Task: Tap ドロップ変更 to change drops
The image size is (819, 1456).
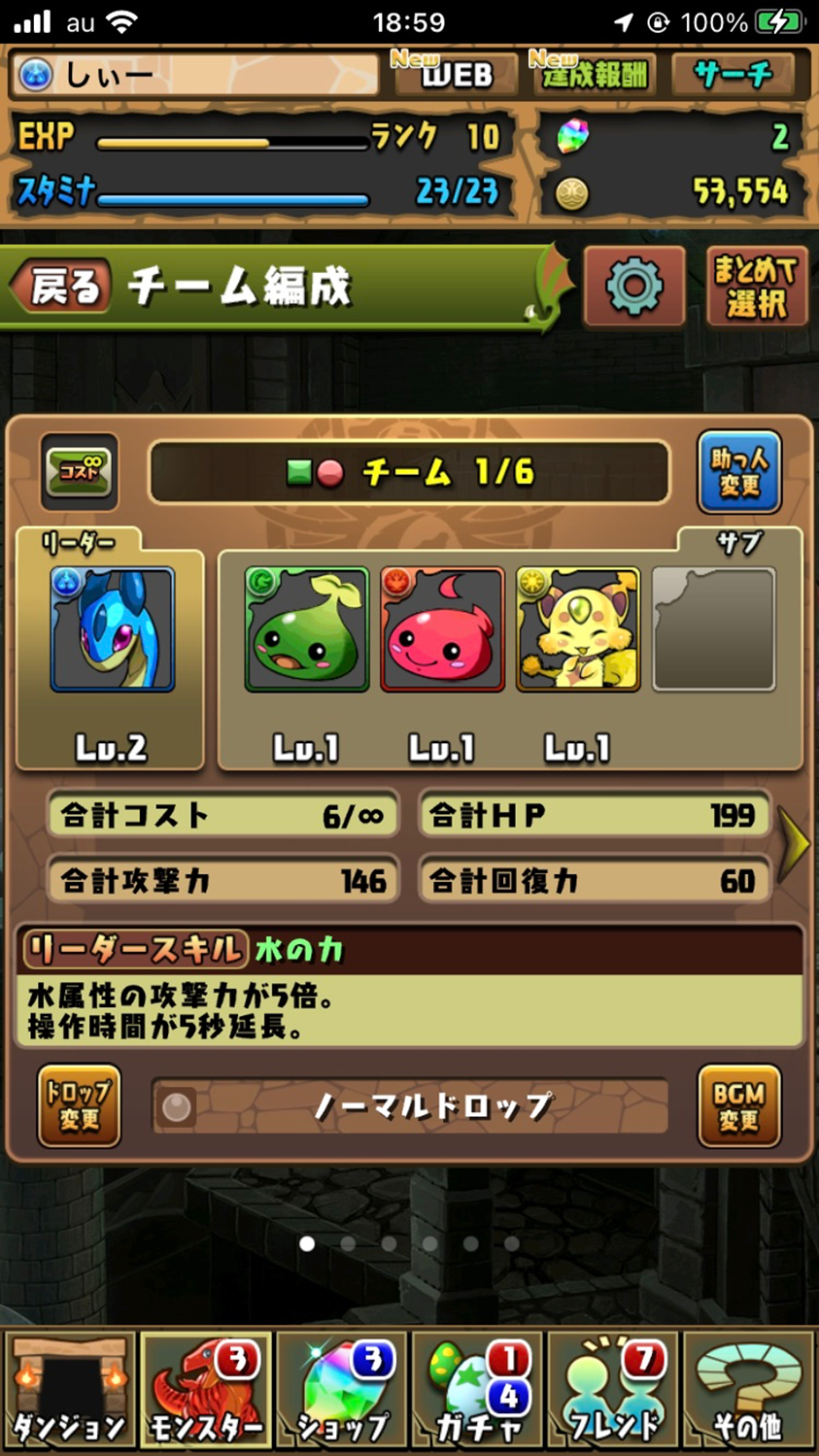Action: pyautogui.click(x=80, y=1105)
